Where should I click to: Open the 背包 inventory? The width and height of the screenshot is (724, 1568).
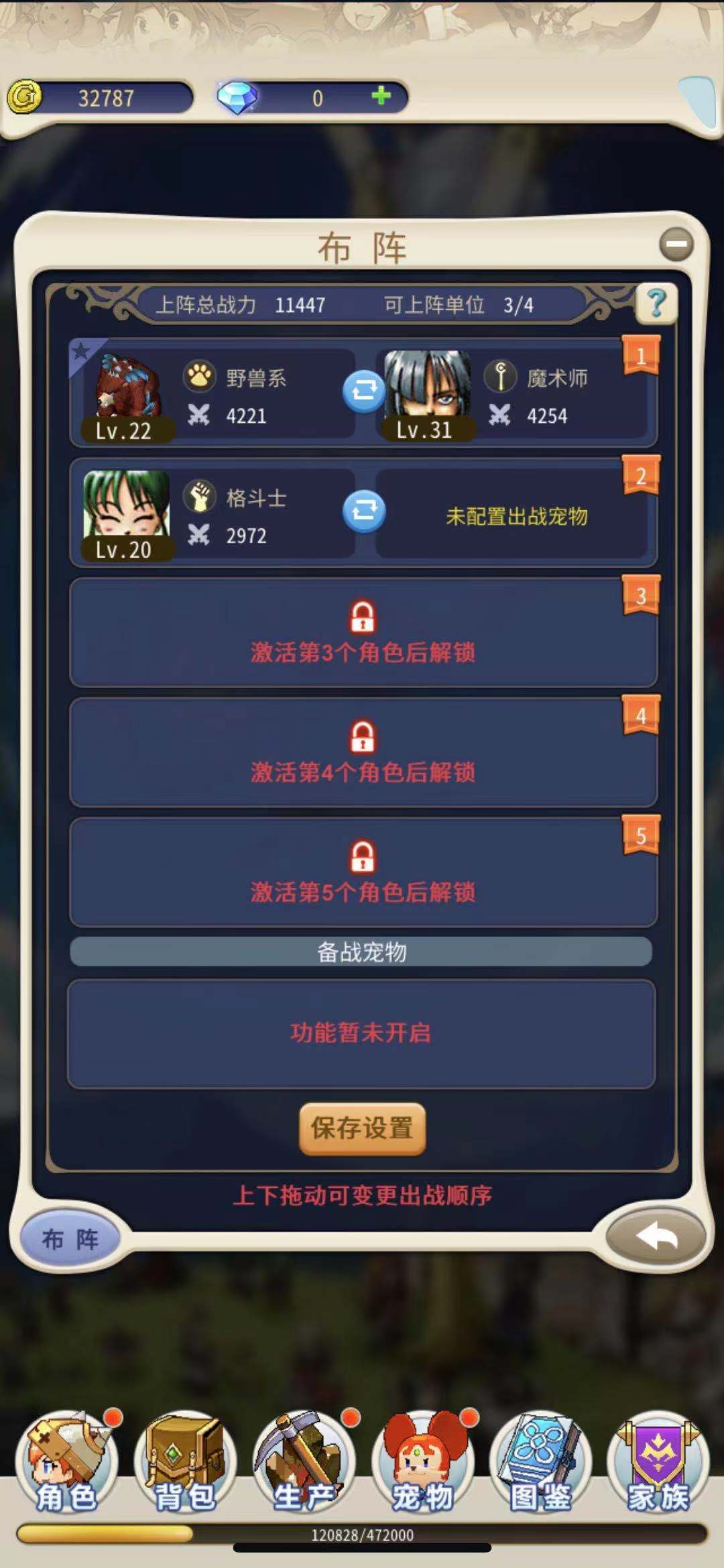(184, 1464)
